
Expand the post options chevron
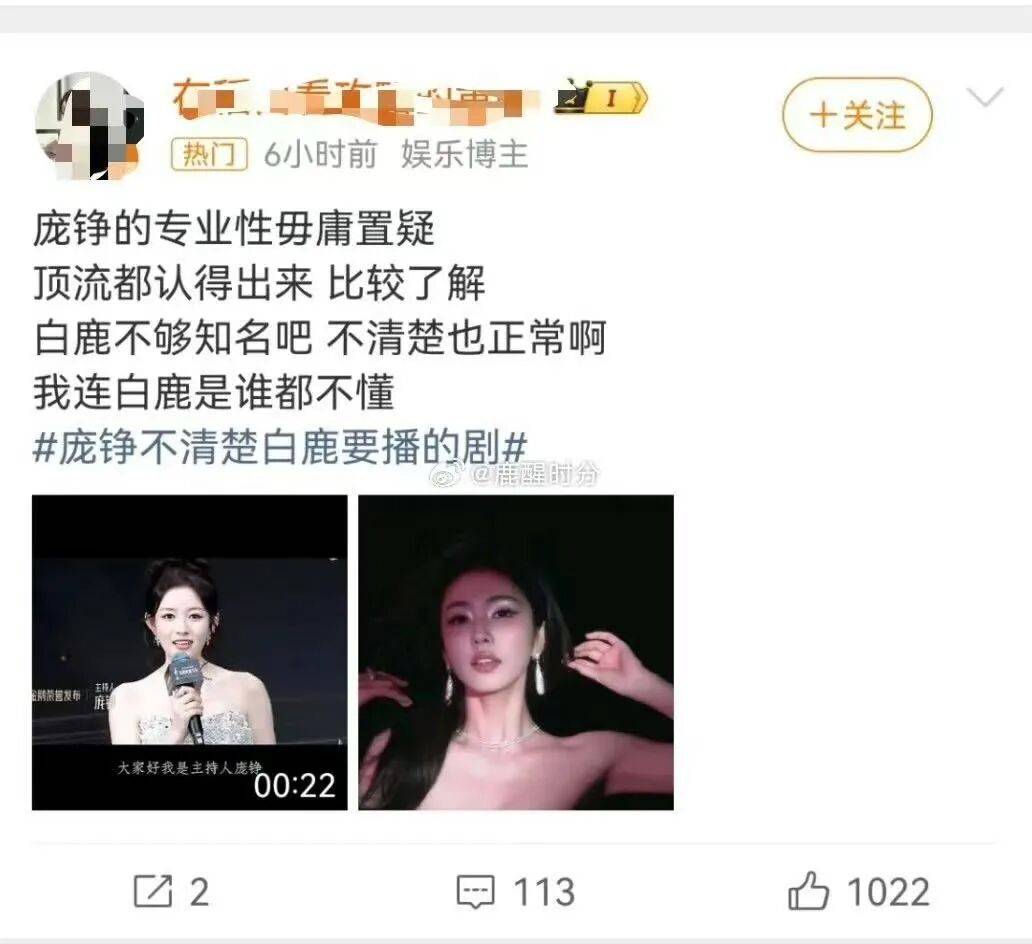[985, 98]
